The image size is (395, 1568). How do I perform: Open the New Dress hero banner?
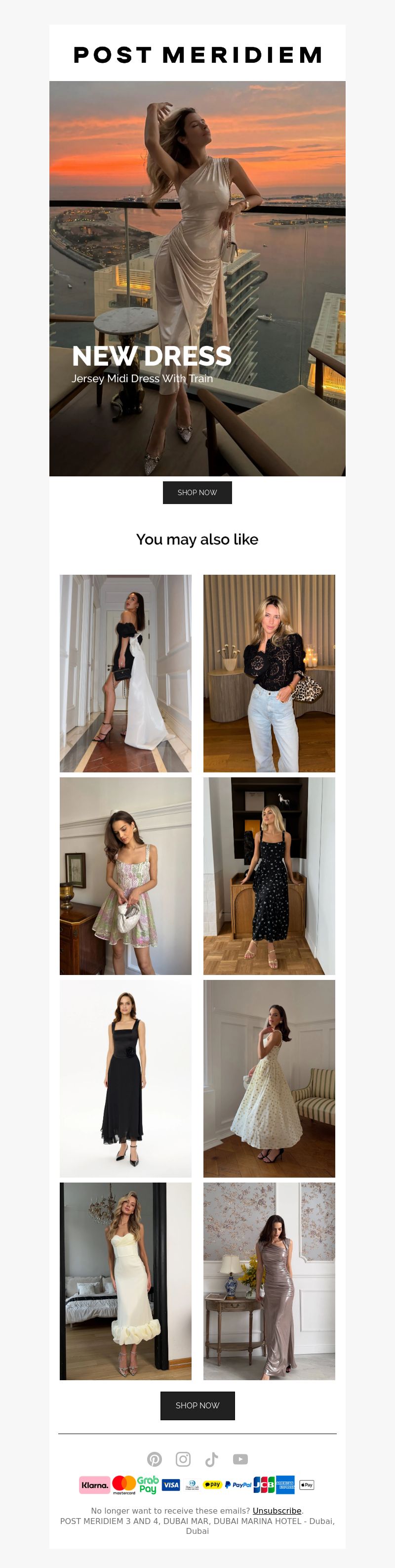point(197,278)
